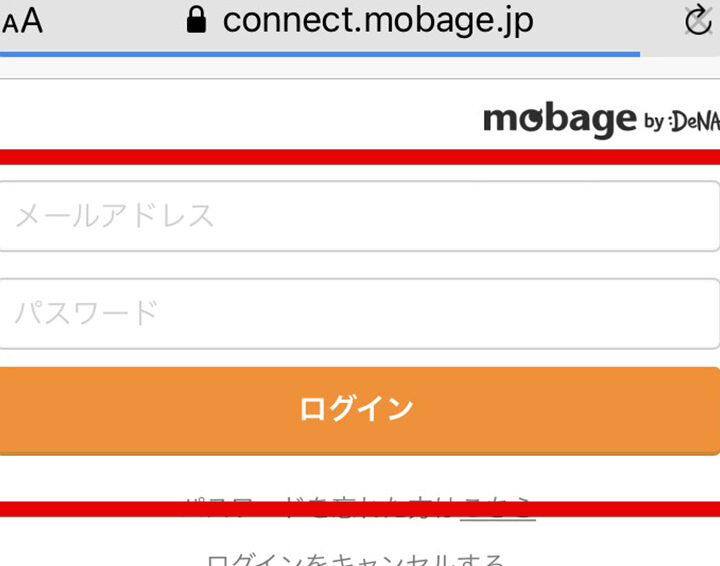The image size is (720, 566).
Task: Open the AA text size menu
Action: pos(22,21)
